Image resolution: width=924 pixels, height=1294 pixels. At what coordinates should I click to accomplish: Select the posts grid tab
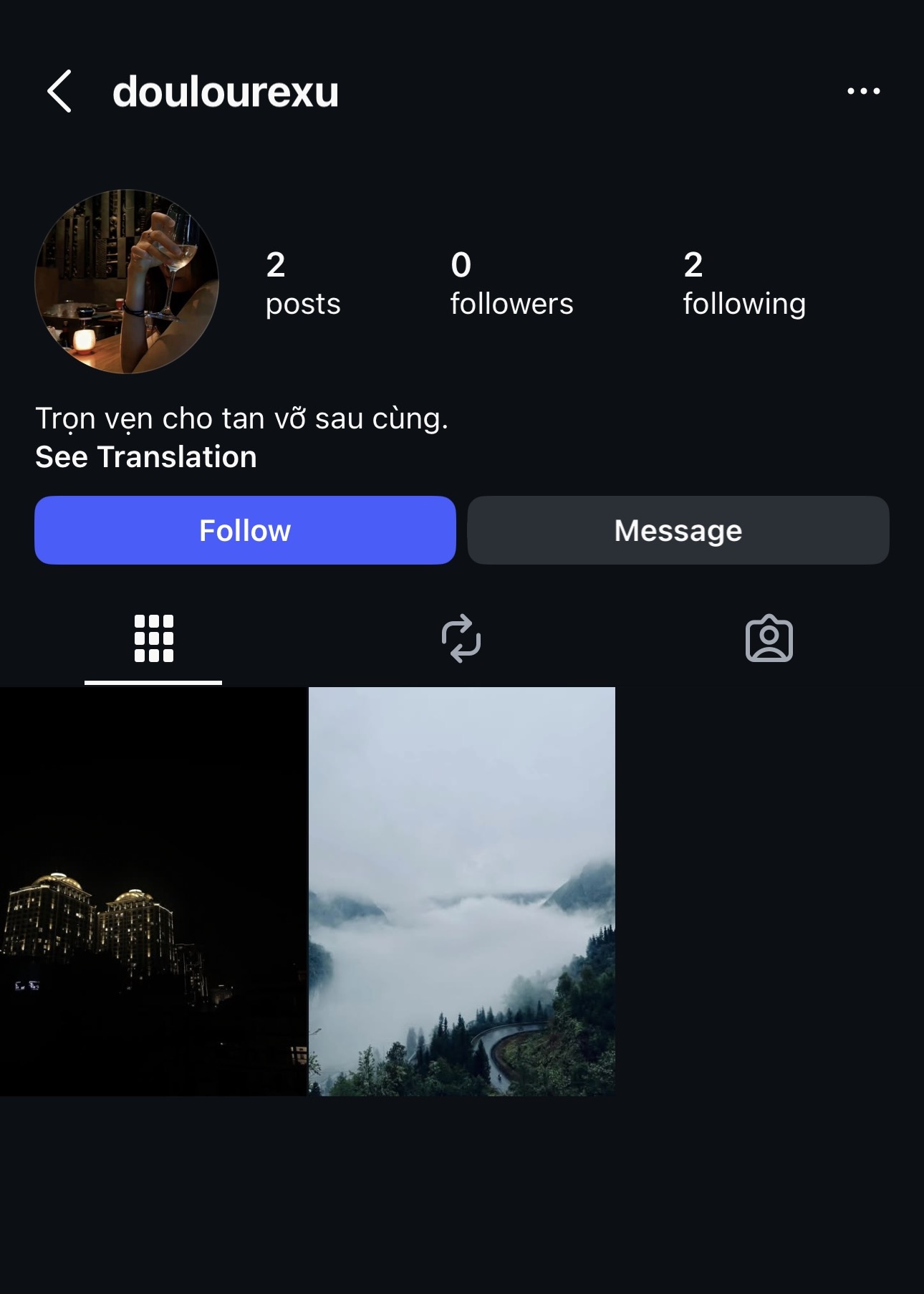point(153,638)
